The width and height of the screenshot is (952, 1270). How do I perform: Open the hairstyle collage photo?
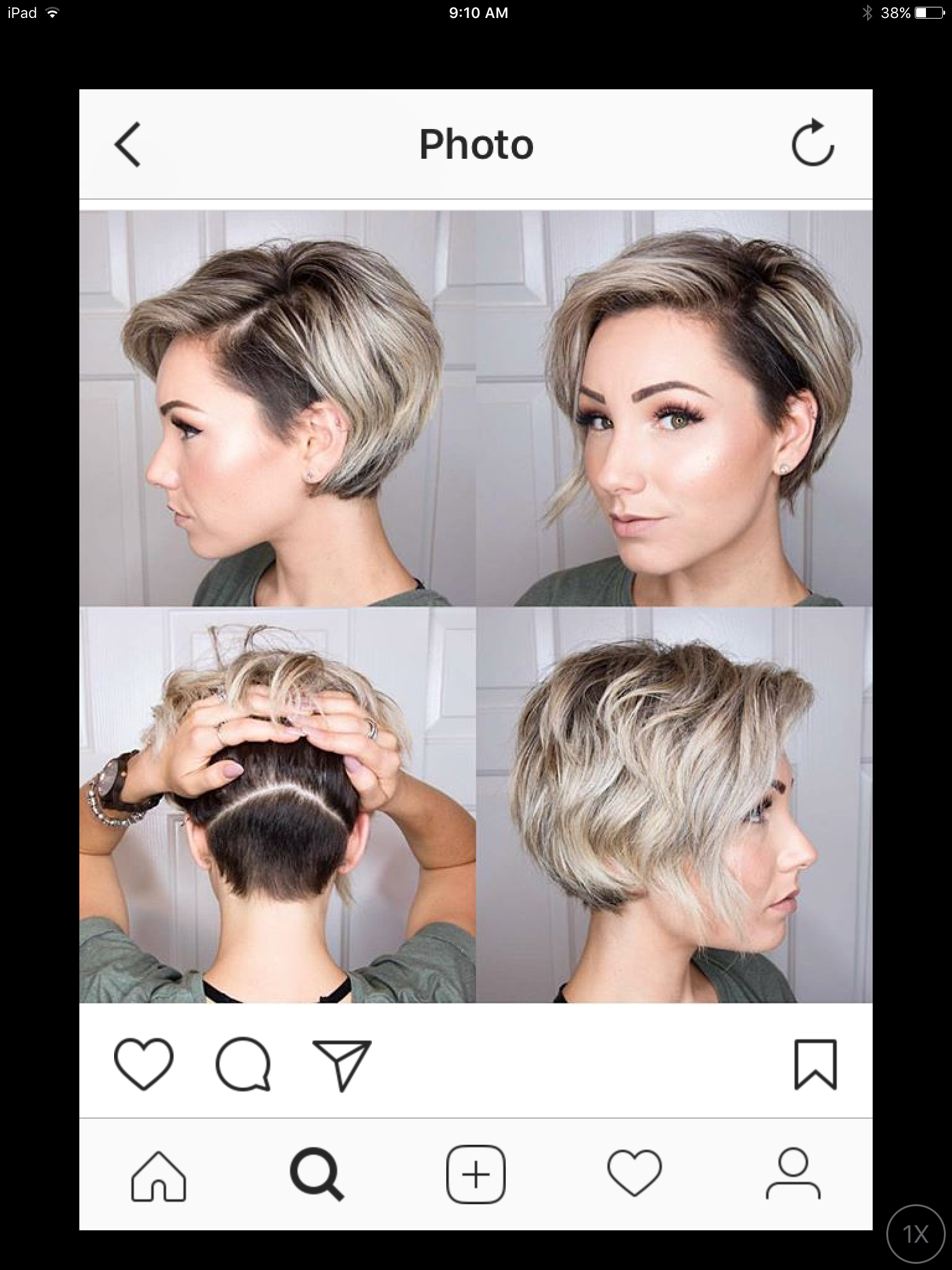pos(476,606)
